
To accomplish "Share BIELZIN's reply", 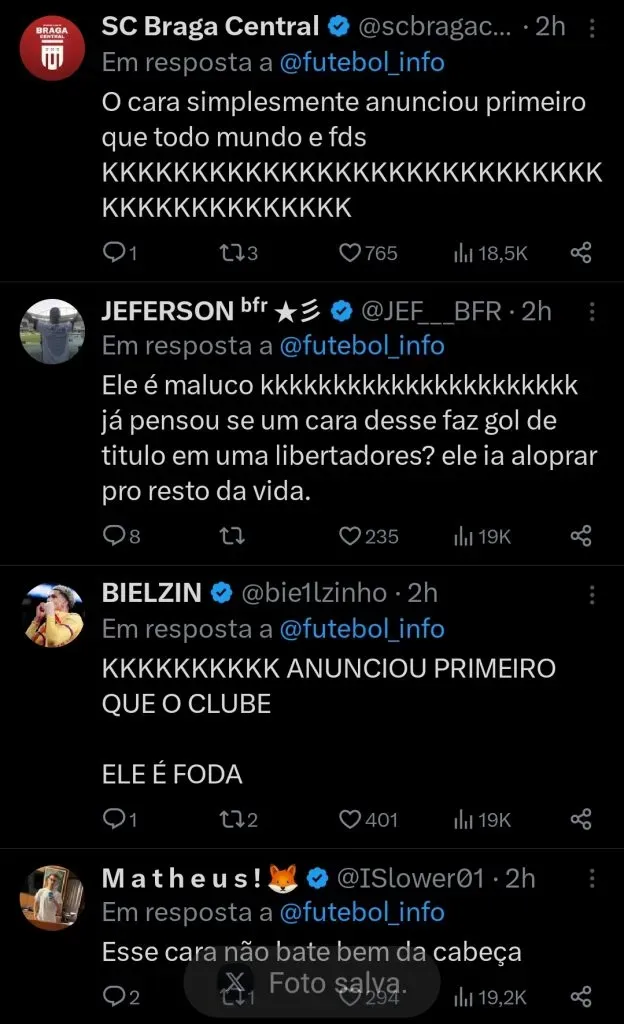I will (x=581, y=819).
